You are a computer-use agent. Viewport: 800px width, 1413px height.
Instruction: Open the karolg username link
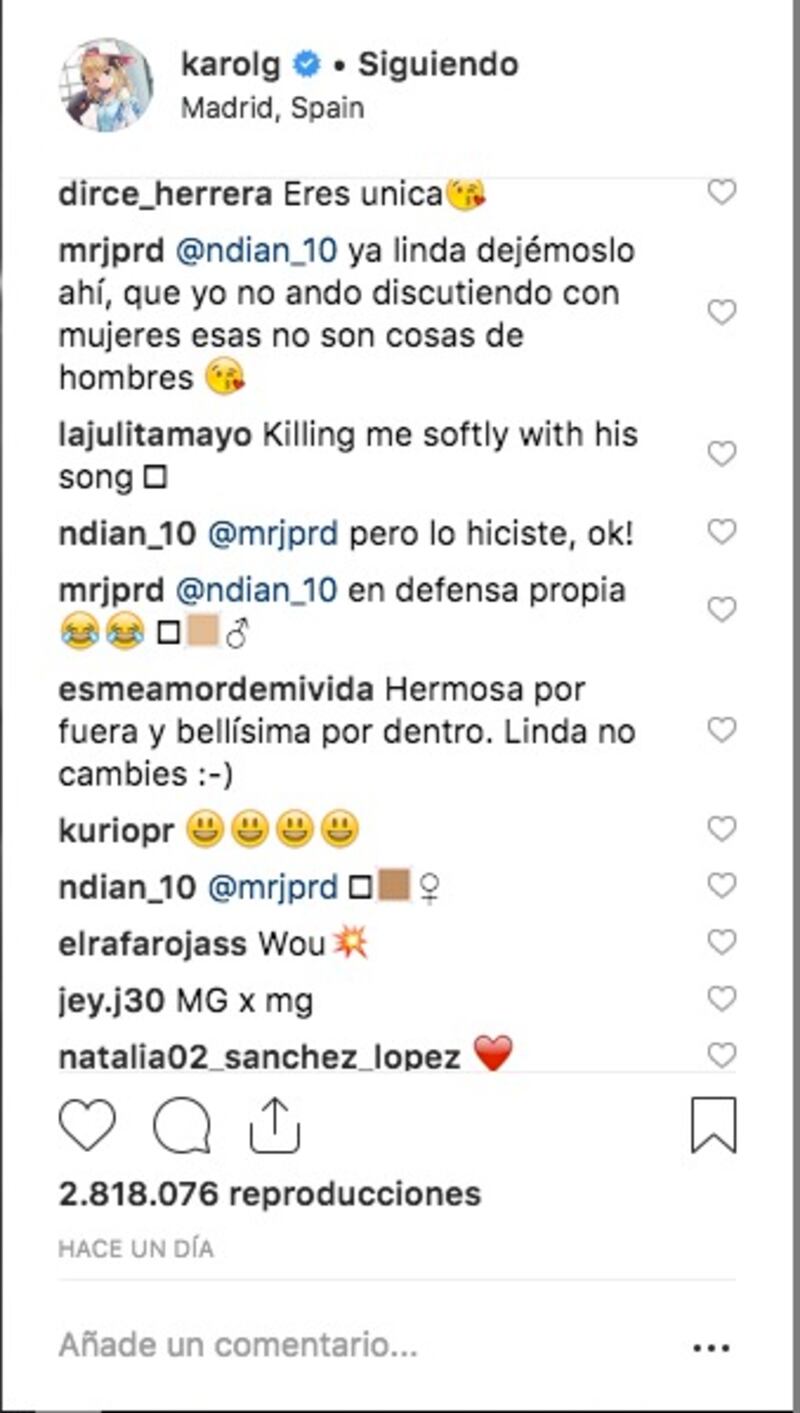(x=232, y=65)
